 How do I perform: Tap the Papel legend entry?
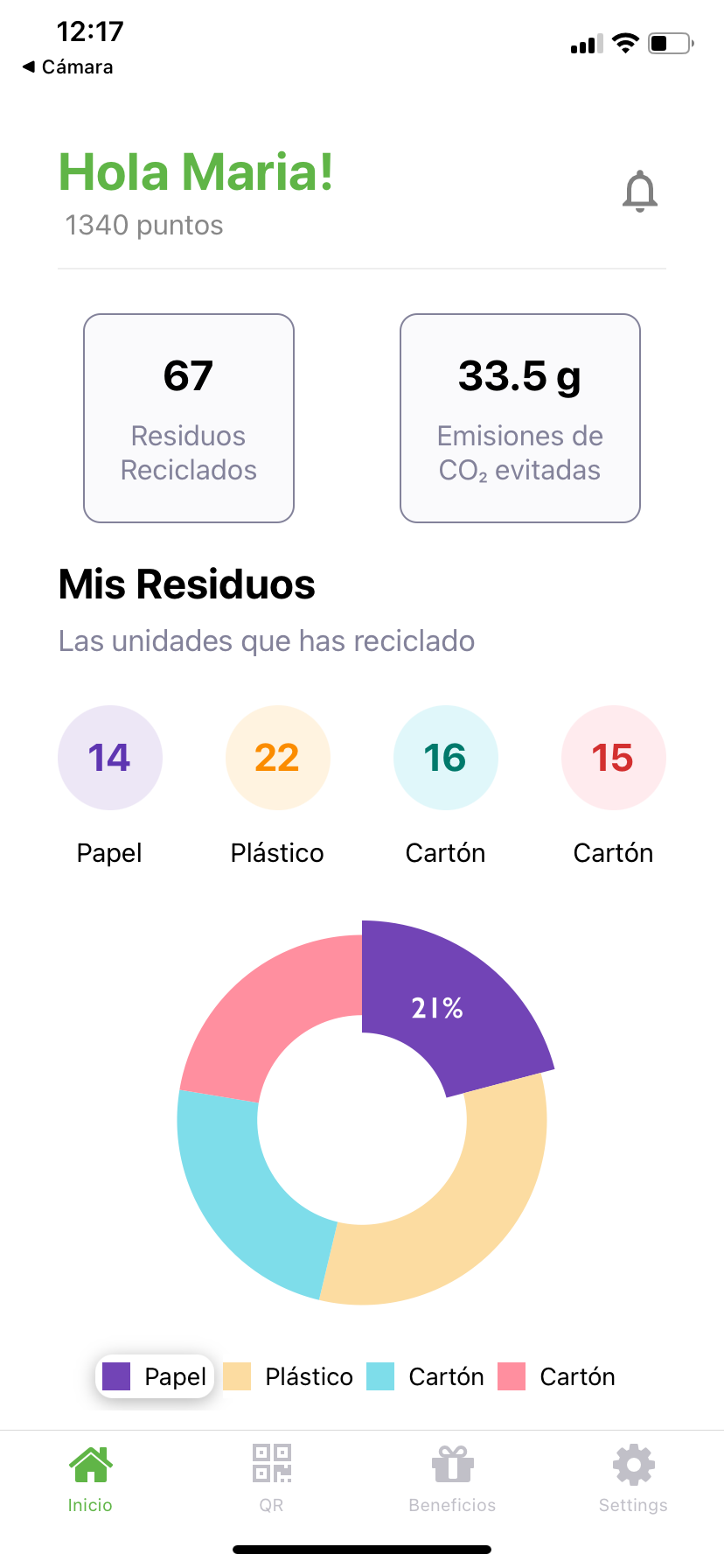156,1376
